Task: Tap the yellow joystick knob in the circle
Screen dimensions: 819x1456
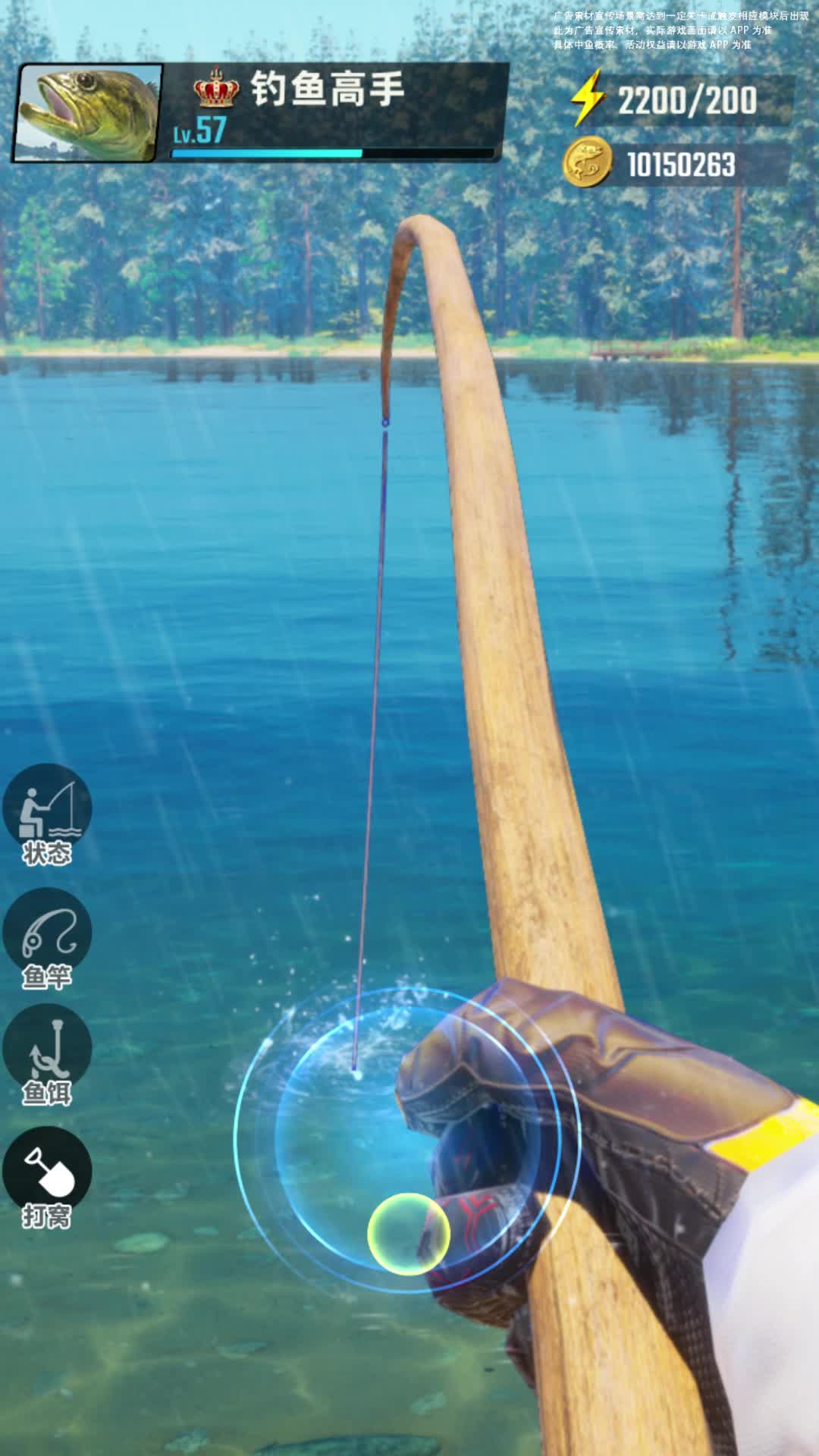Action: [x=409, y=1234]
